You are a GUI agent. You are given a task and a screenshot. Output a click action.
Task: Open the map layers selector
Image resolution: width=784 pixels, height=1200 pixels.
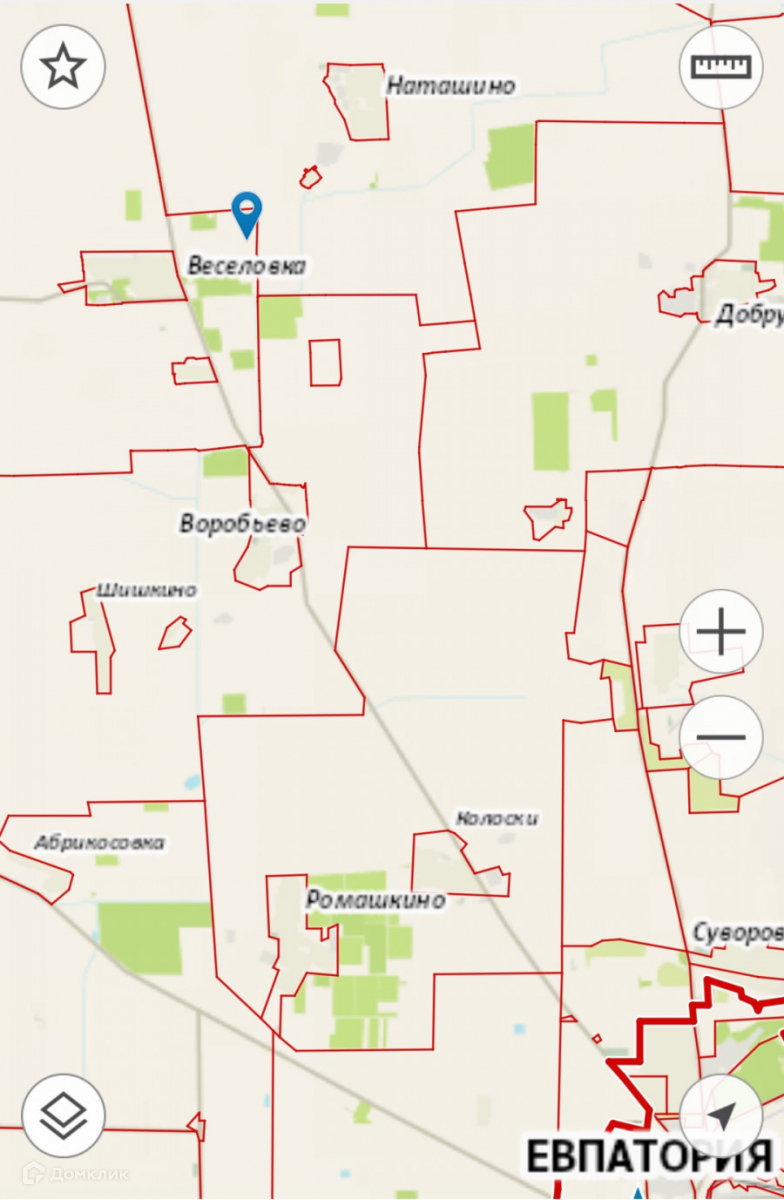63,1116
